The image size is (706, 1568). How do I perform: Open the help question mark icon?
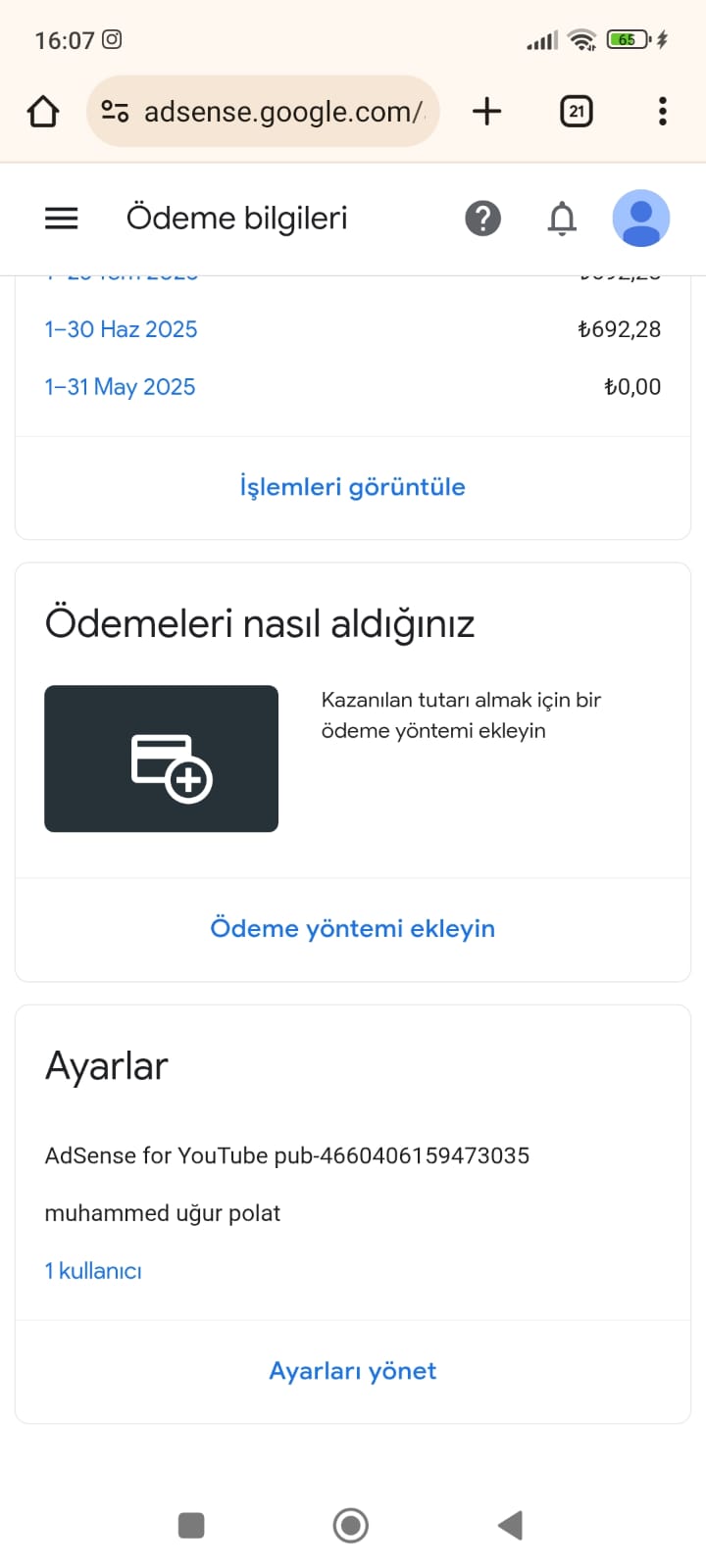(x=482, y=218)
